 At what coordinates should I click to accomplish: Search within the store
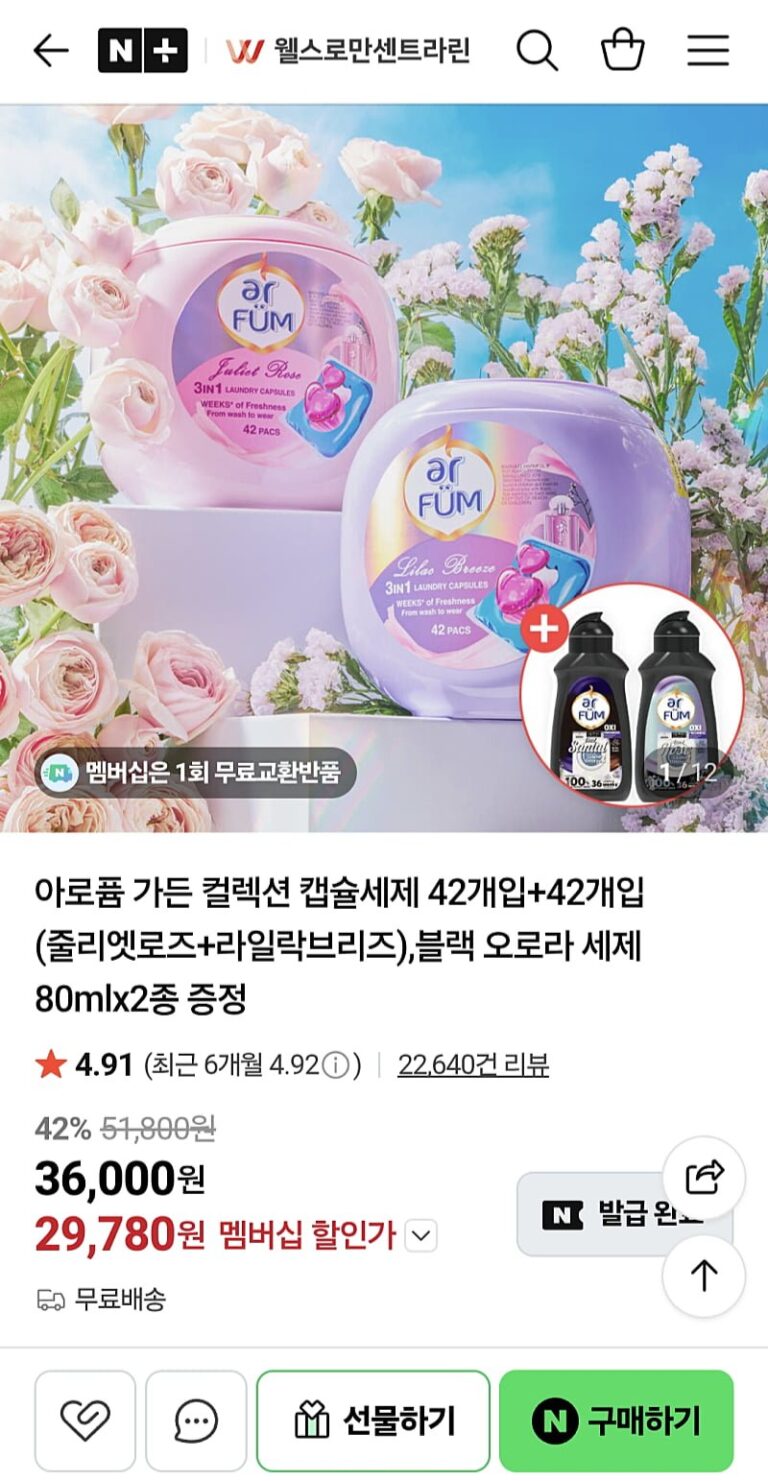[537, 50]
